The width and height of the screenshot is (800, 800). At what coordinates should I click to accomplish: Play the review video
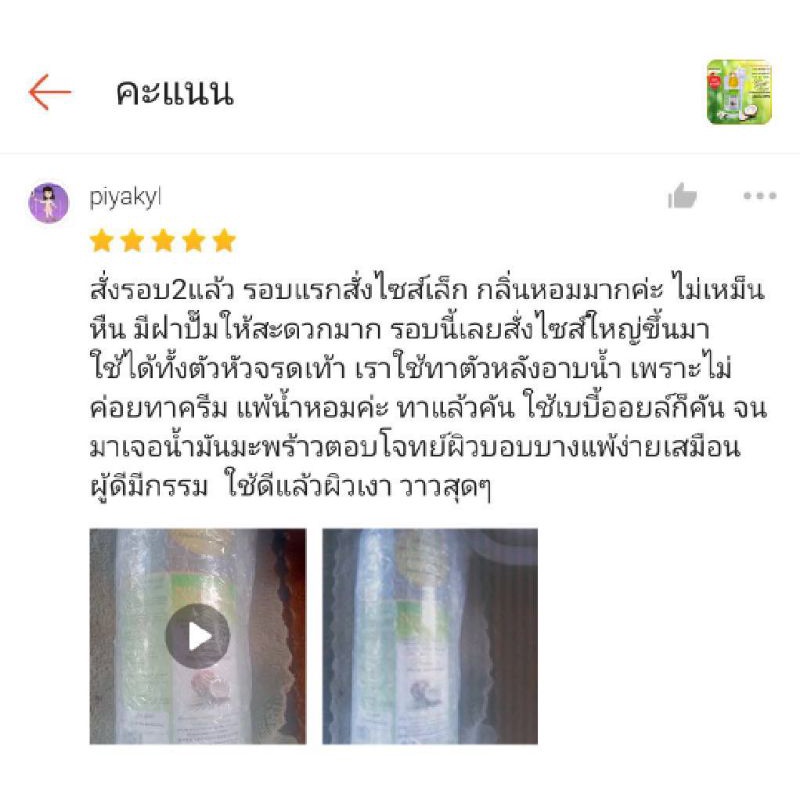point(197,636)
